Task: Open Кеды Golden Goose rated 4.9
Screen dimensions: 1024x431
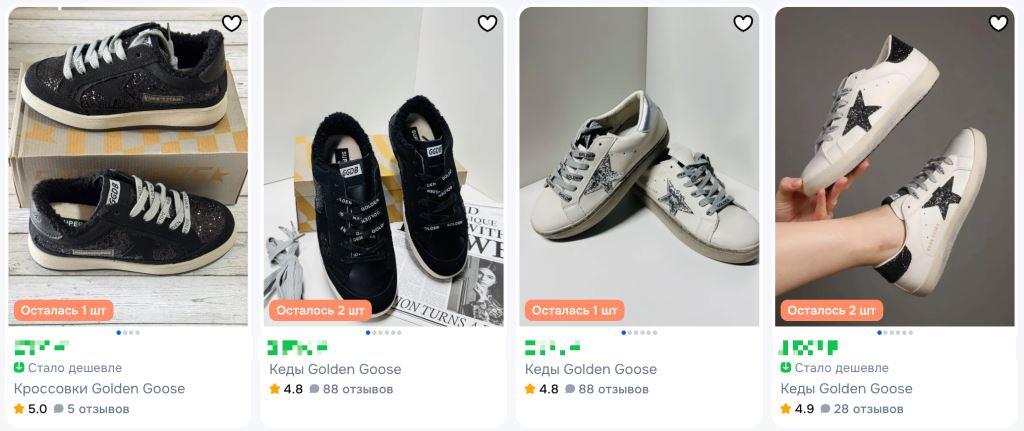Action: pos(846,389)
